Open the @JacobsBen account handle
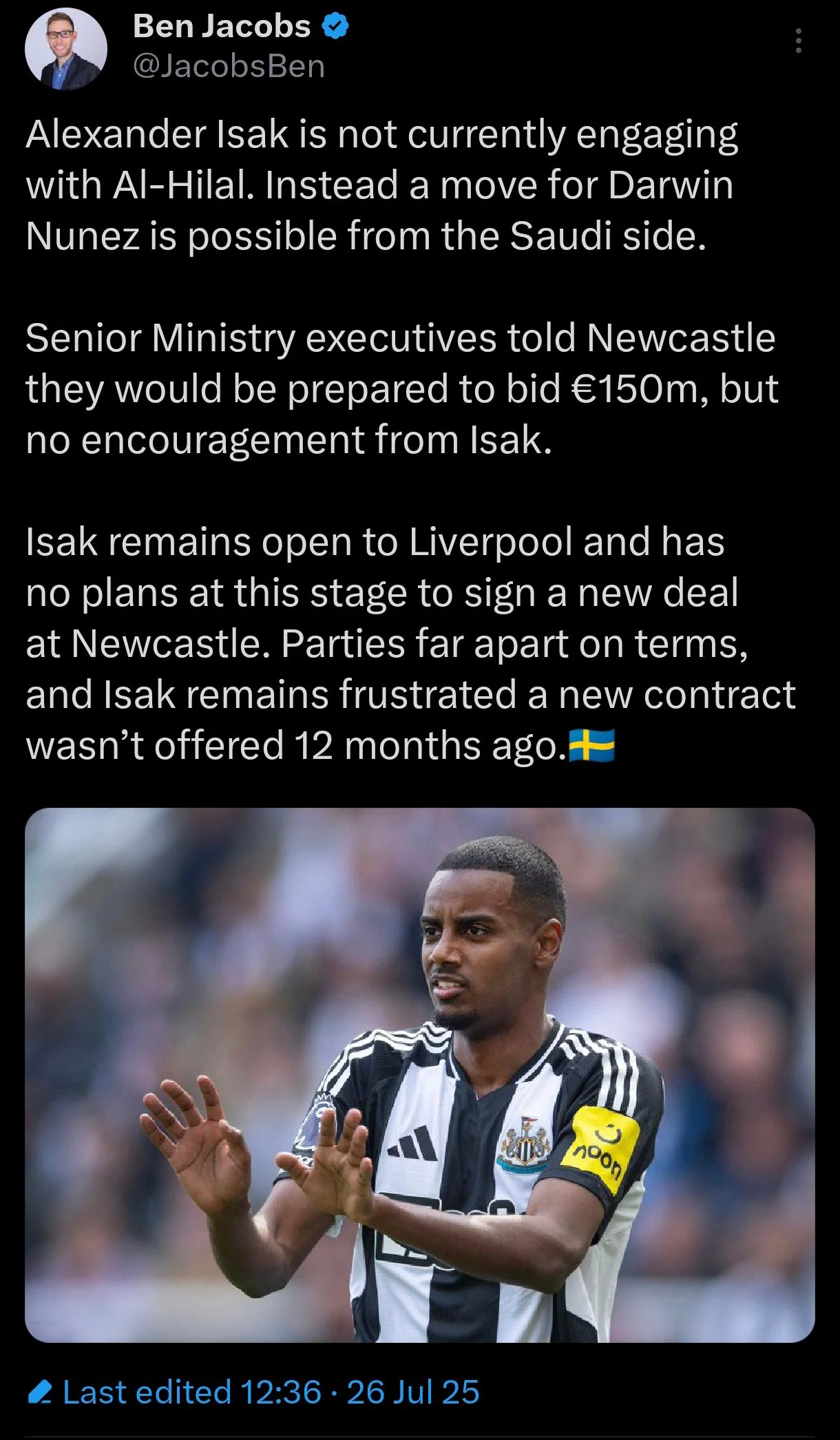840x1440 pixels. pyautogui.click(x=229, y=66)
